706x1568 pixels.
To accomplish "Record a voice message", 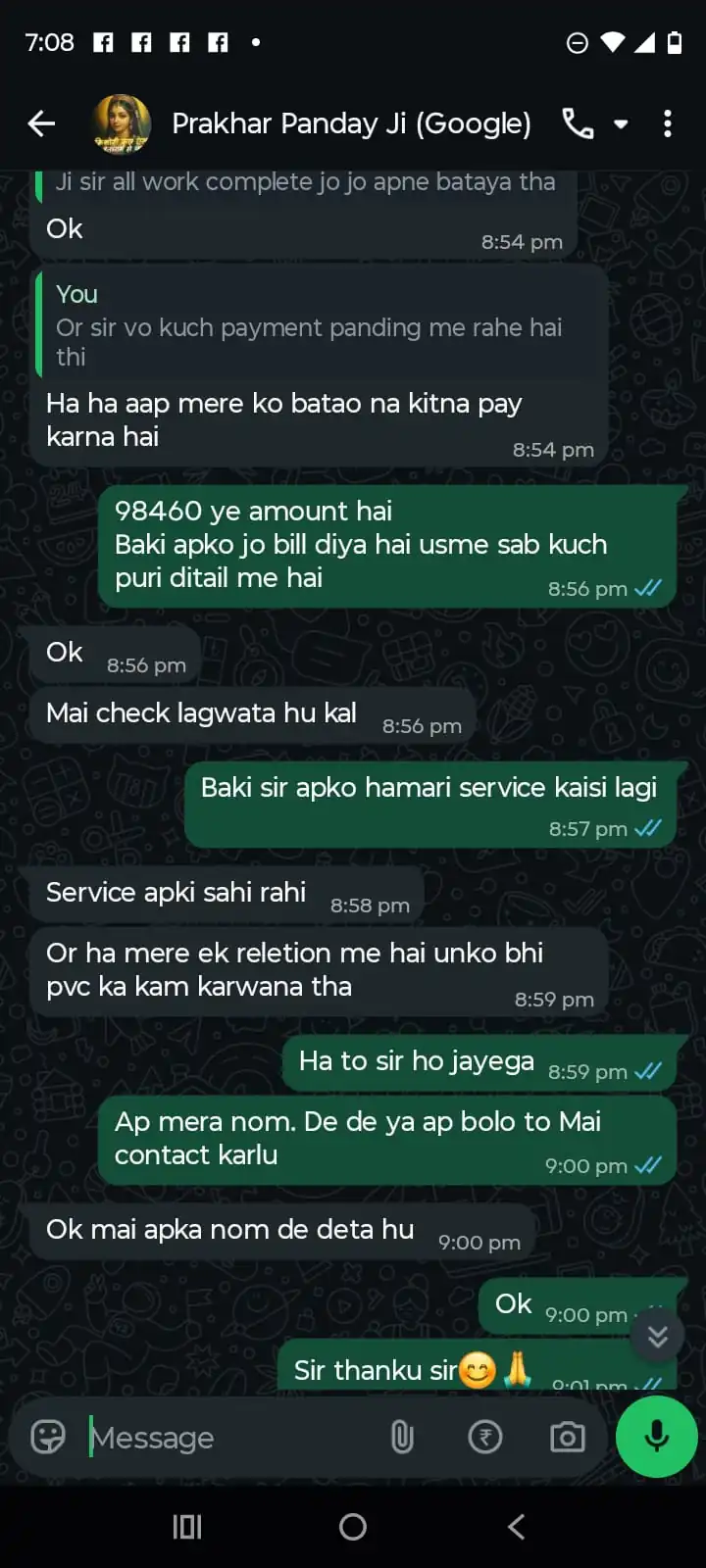I will pyautogui.click(x=656, y=1437).
